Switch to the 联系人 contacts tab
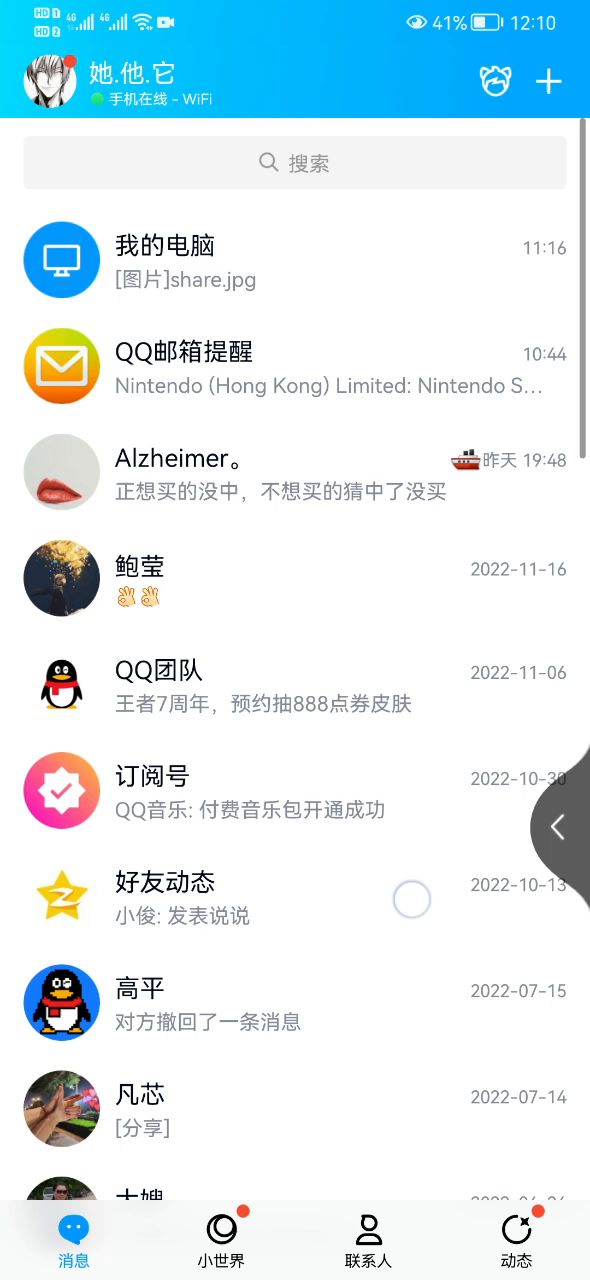Image resolution: width=590 pixels, height=1280 pixels. click(x=368, y=1240)
